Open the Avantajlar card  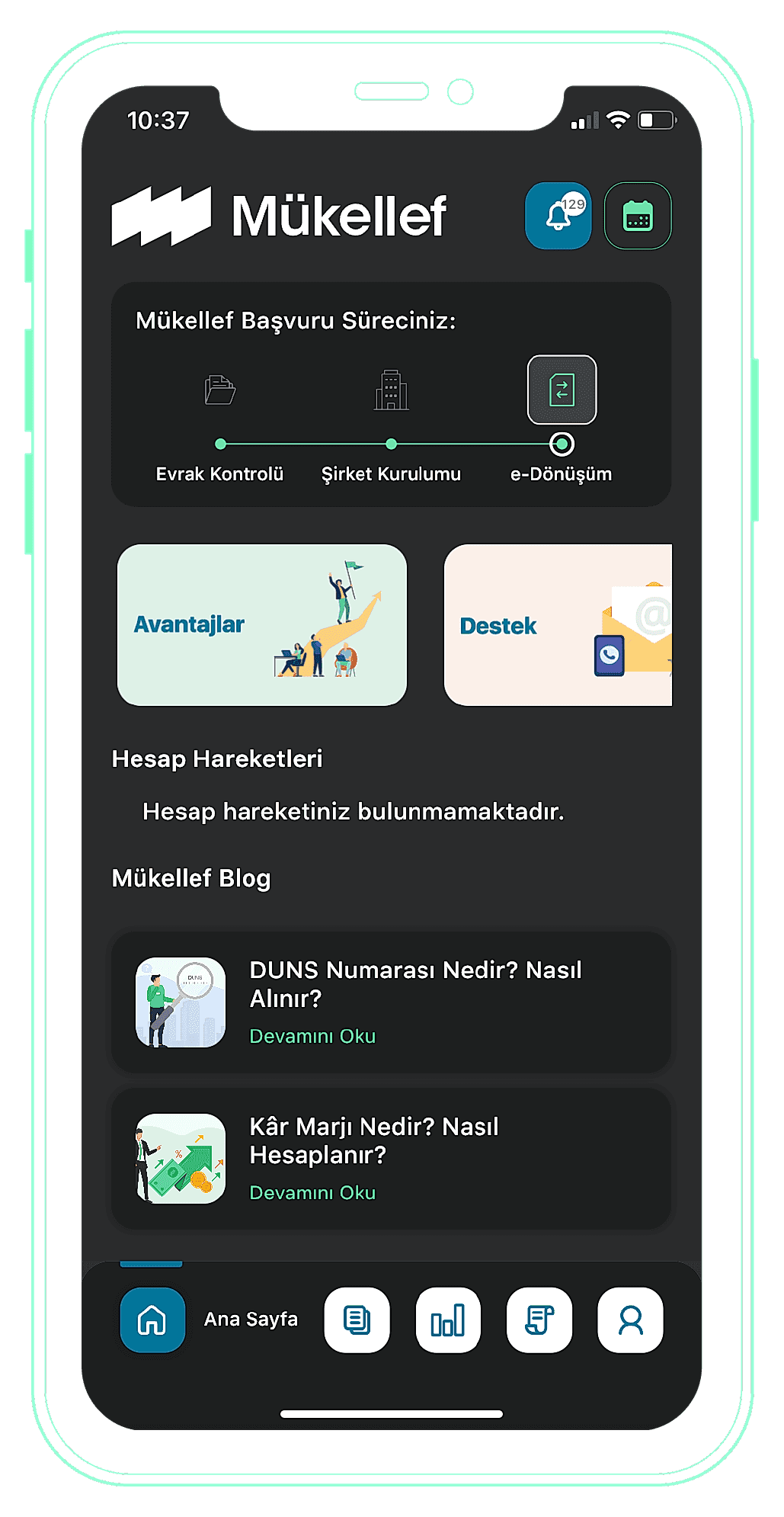(x=262, y=625)
